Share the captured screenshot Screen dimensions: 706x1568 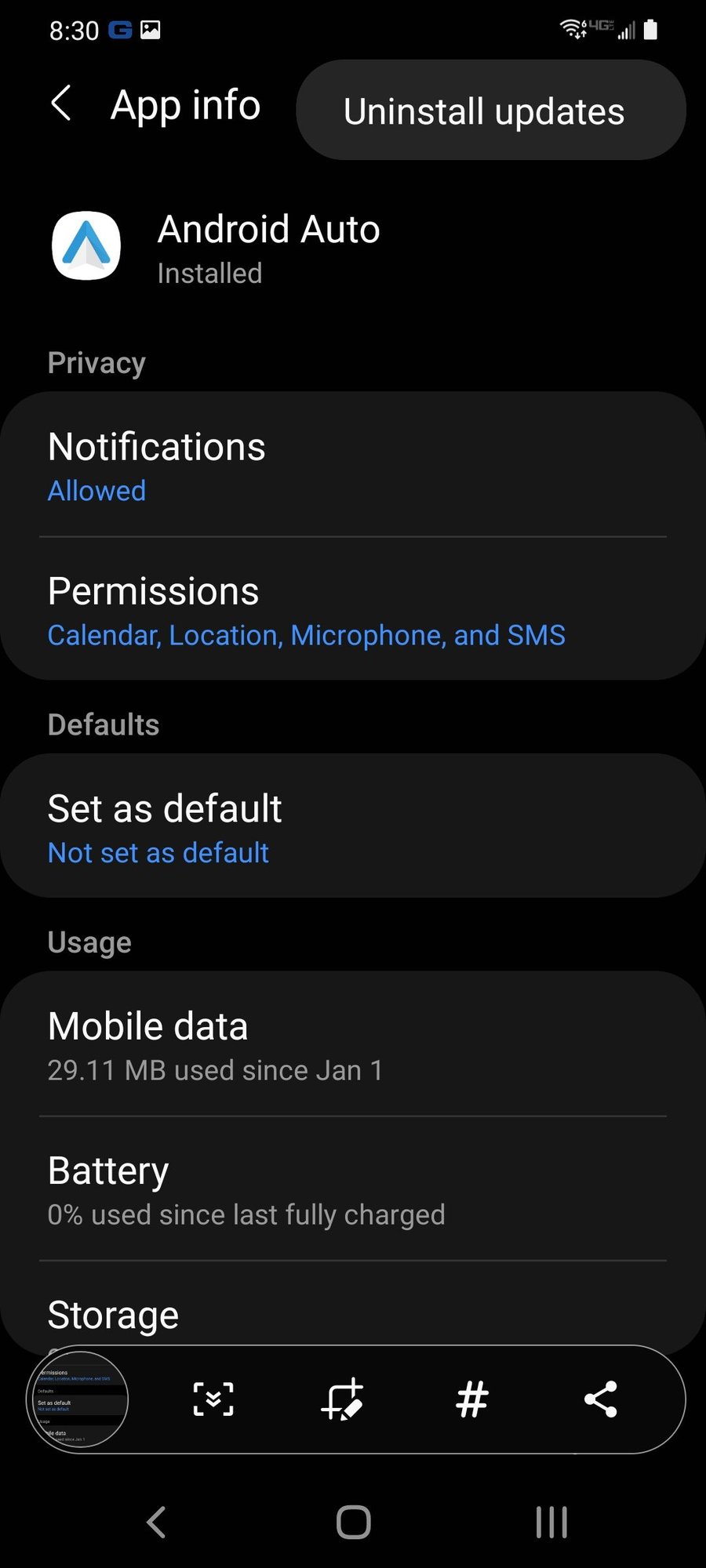(601, 1399)
